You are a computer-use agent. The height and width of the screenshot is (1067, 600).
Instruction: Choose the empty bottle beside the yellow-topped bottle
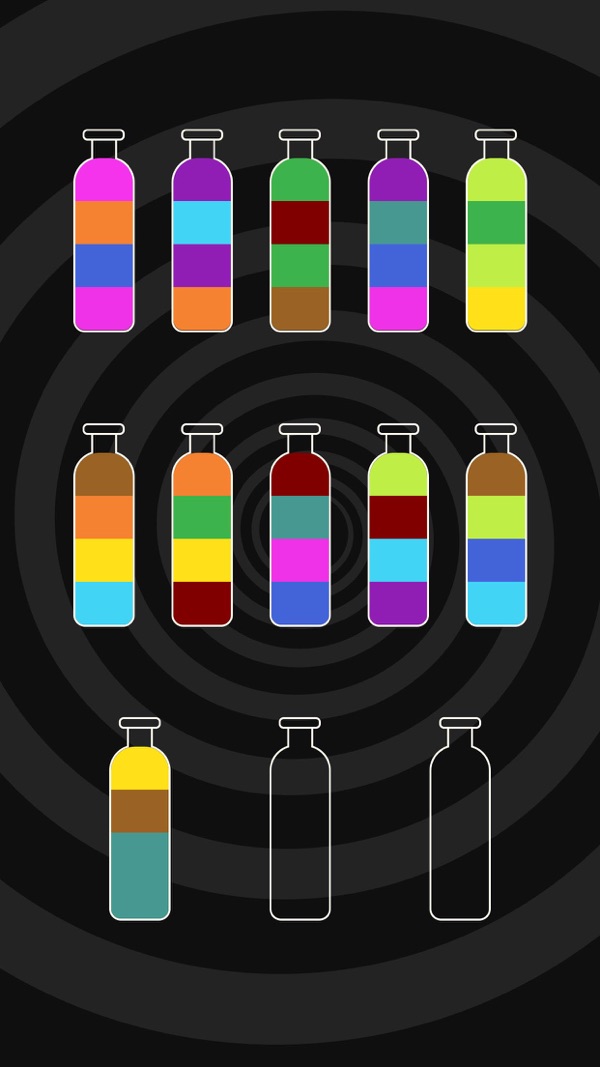300,831
